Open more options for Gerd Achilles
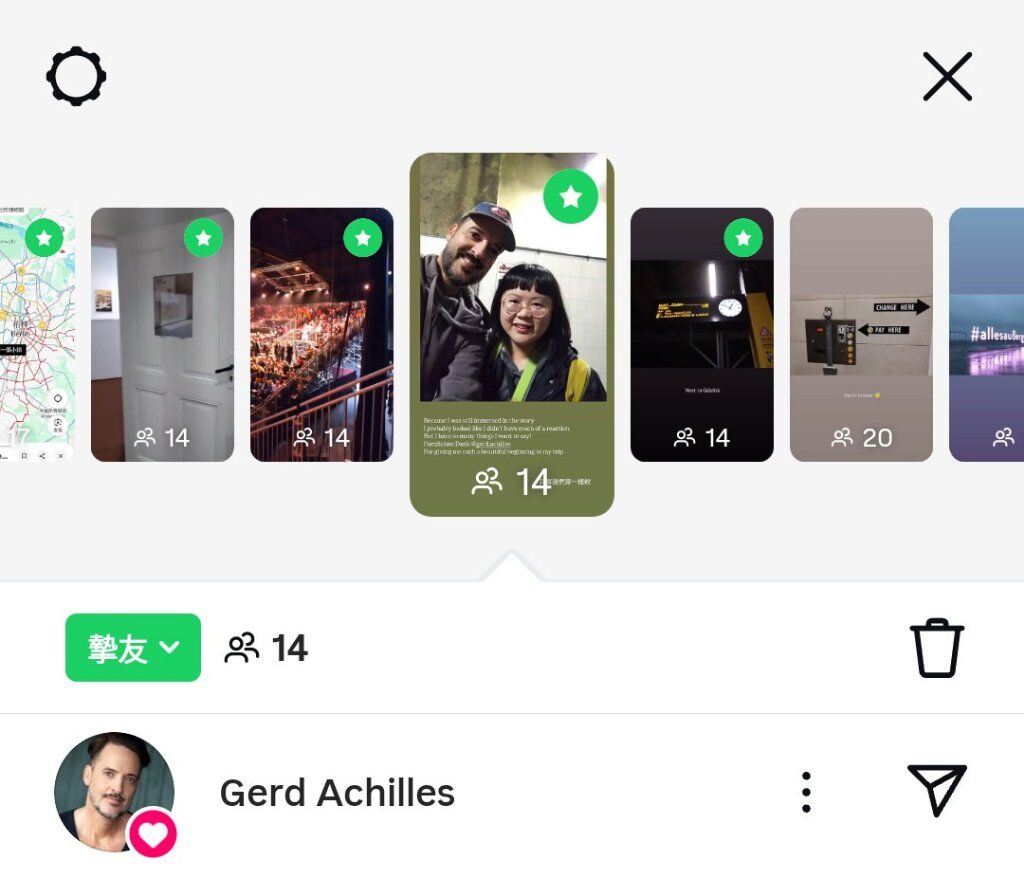The image size is (1024, 891). click(806, 792)
